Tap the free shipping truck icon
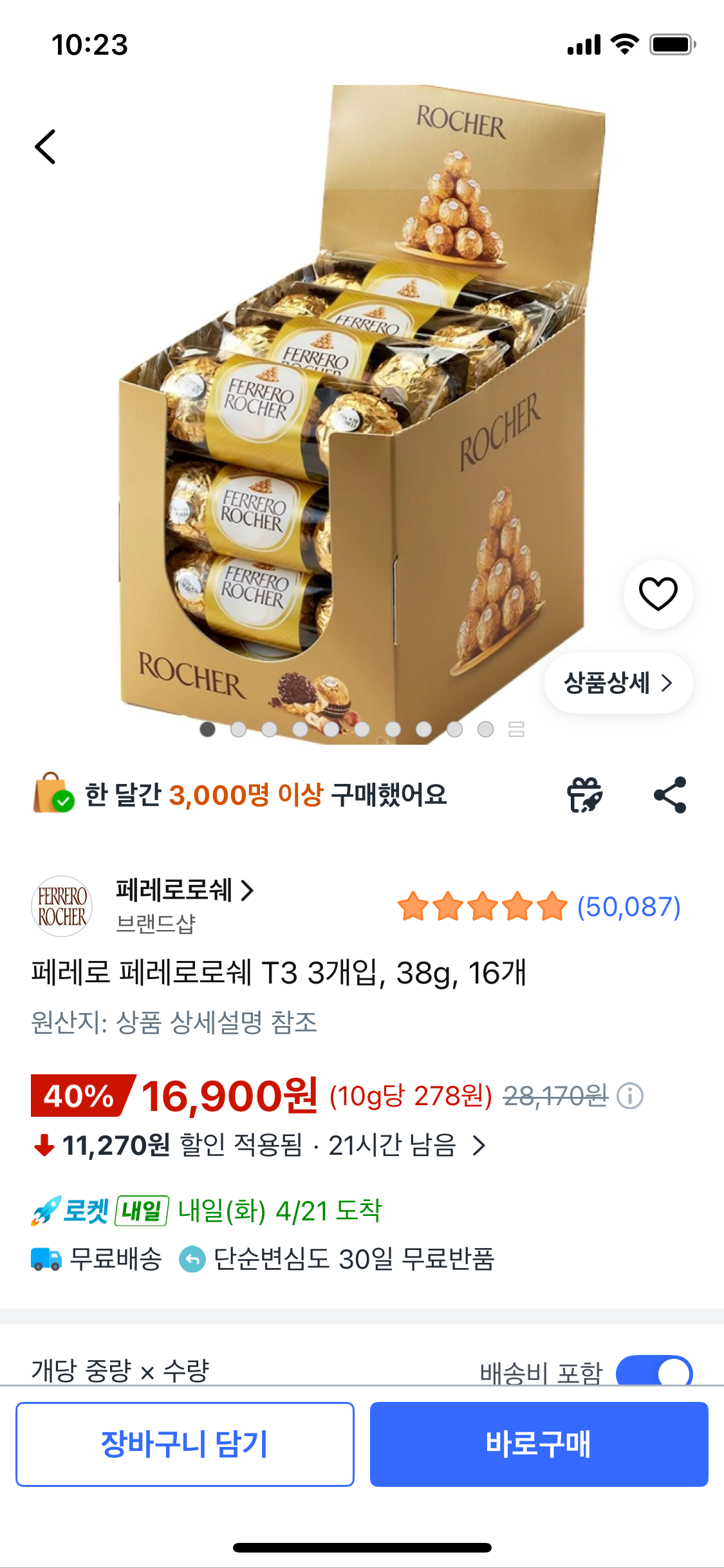 [47, 1258]
